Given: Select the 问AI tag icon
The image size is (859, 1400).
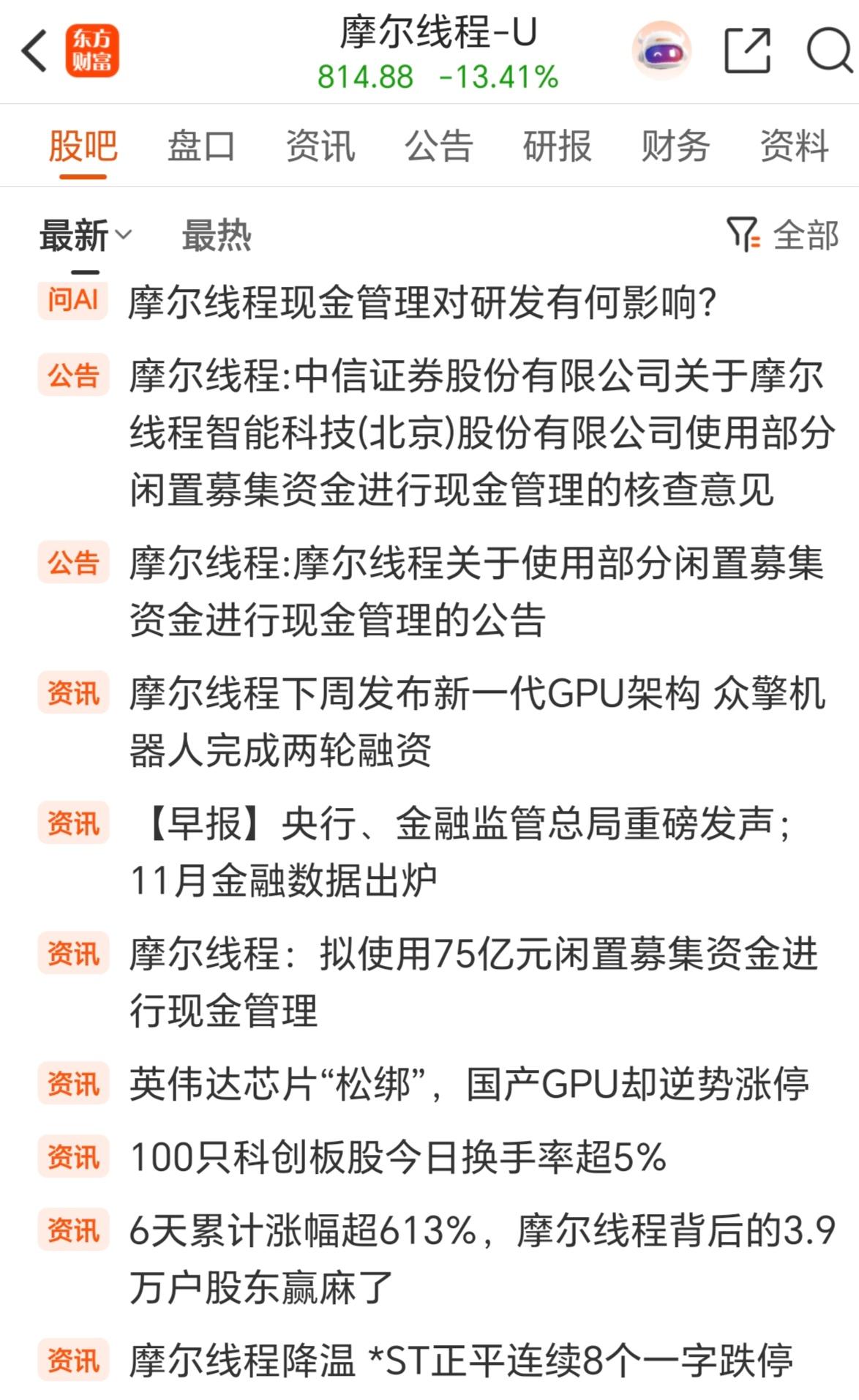Looking at the screenshot, I should (72, 298).
